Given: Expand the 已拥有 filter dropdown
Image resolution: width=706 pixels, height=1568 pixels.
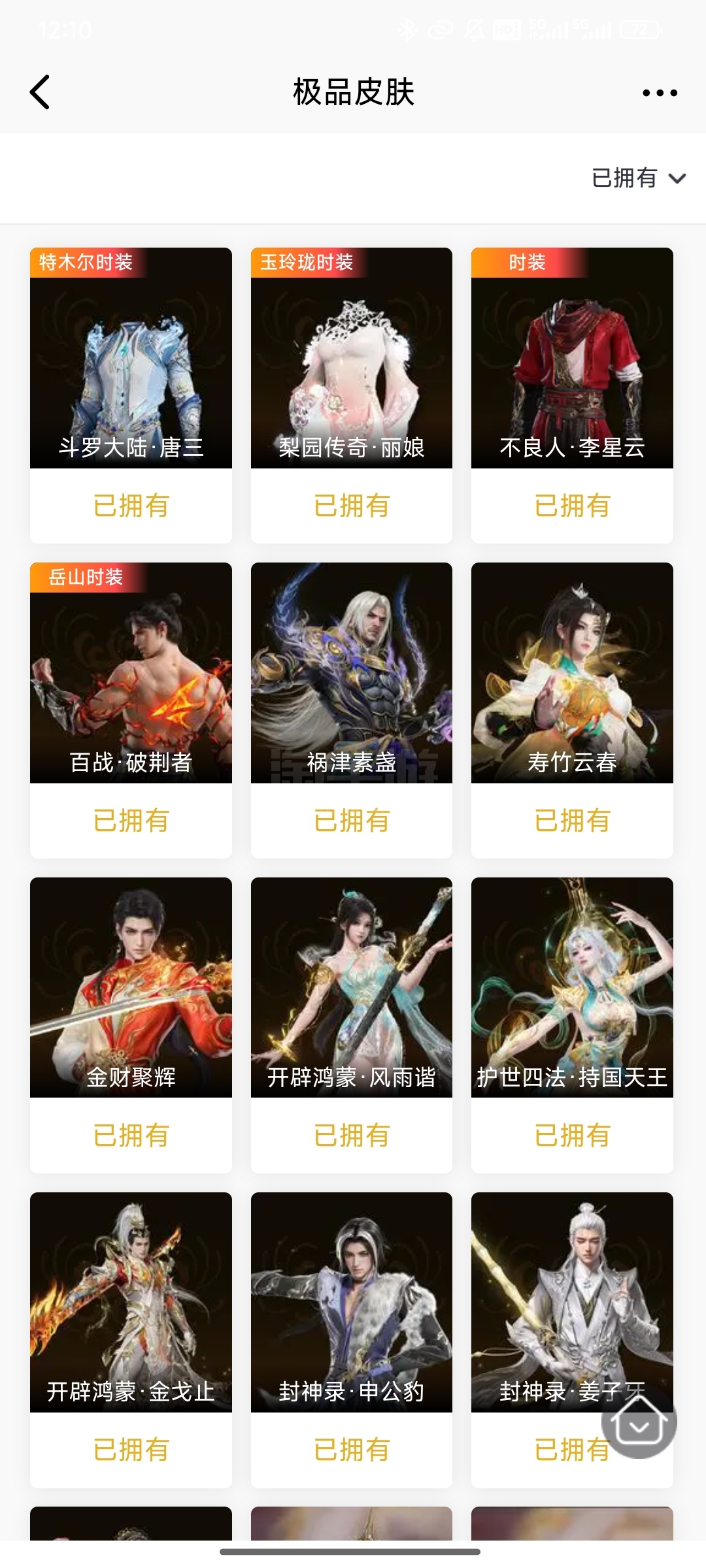Looking at the screenshot, I should coord(639,178).
